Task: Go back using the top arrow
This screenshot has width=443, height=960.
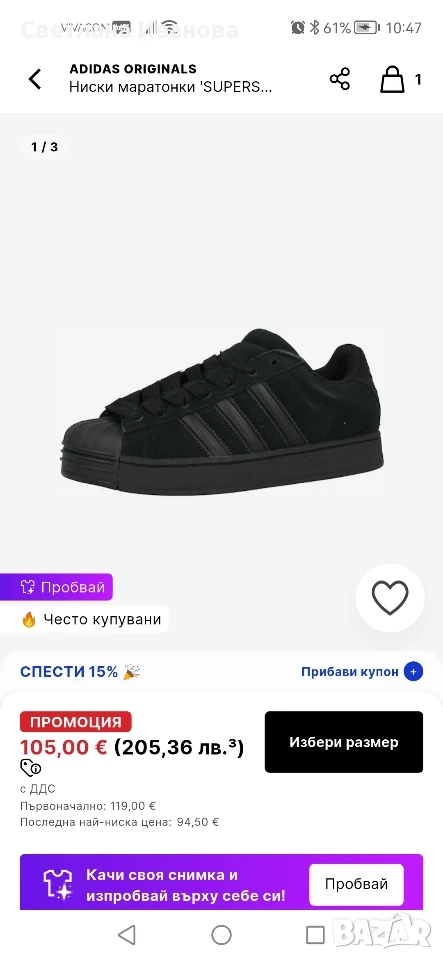Action: 35,79
